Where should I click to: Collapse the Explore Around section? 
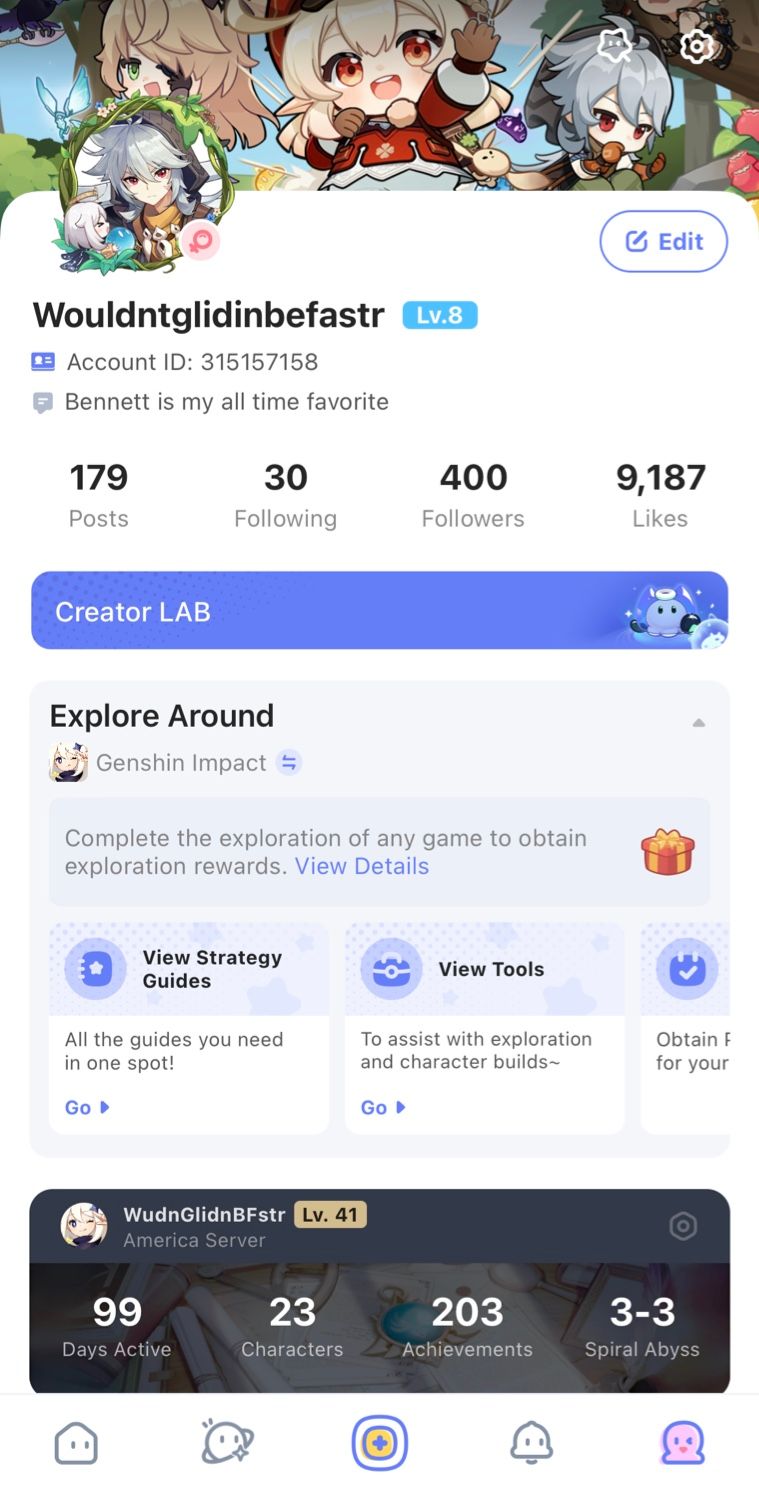coord(699,722)
